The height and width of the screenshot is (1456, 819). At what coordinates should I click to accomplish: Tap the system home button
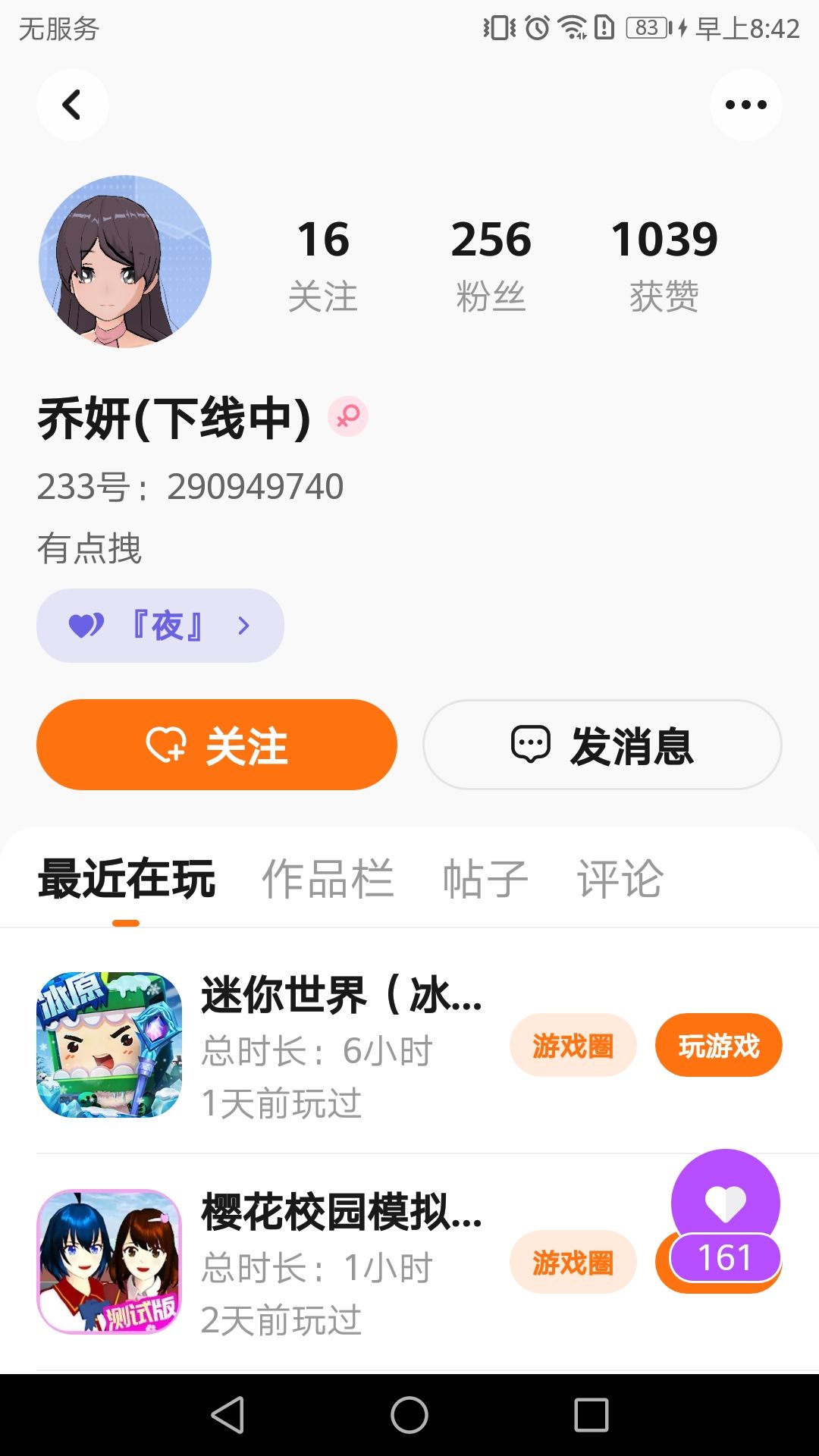409,1415
